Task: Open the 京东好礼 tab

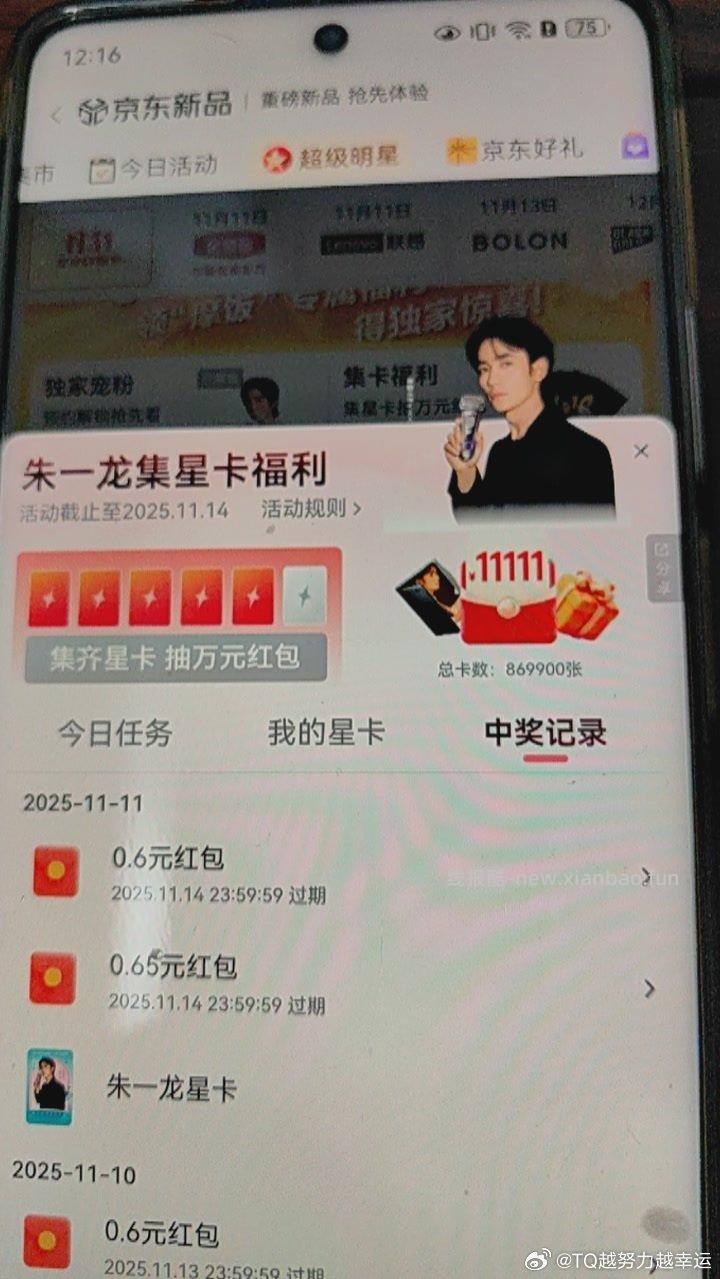Action: [515, 150]
